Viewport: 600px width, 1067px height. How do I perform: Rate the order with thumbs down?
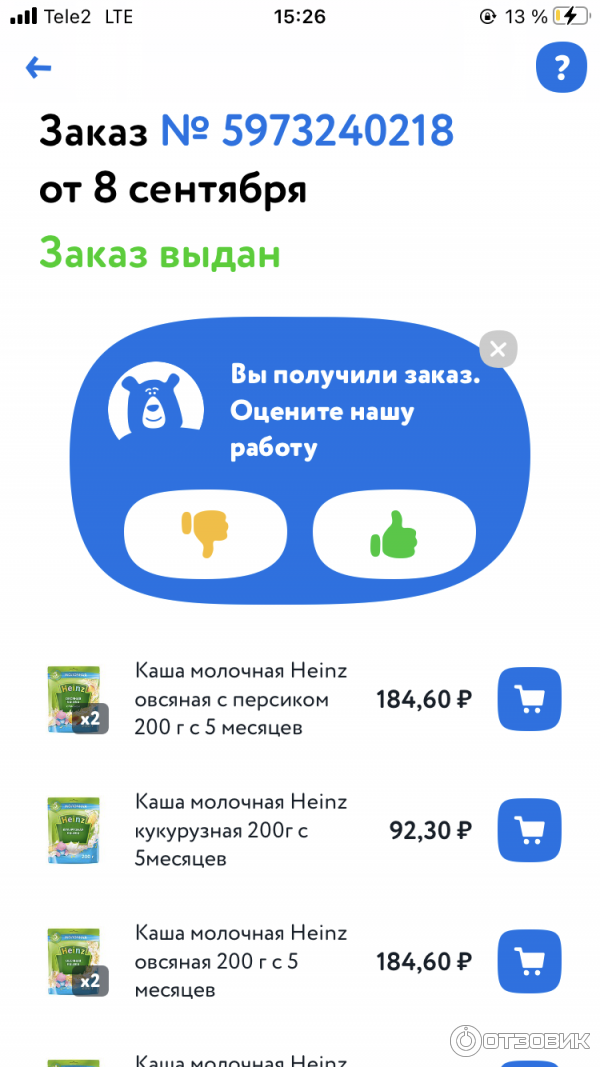point(205,534)
